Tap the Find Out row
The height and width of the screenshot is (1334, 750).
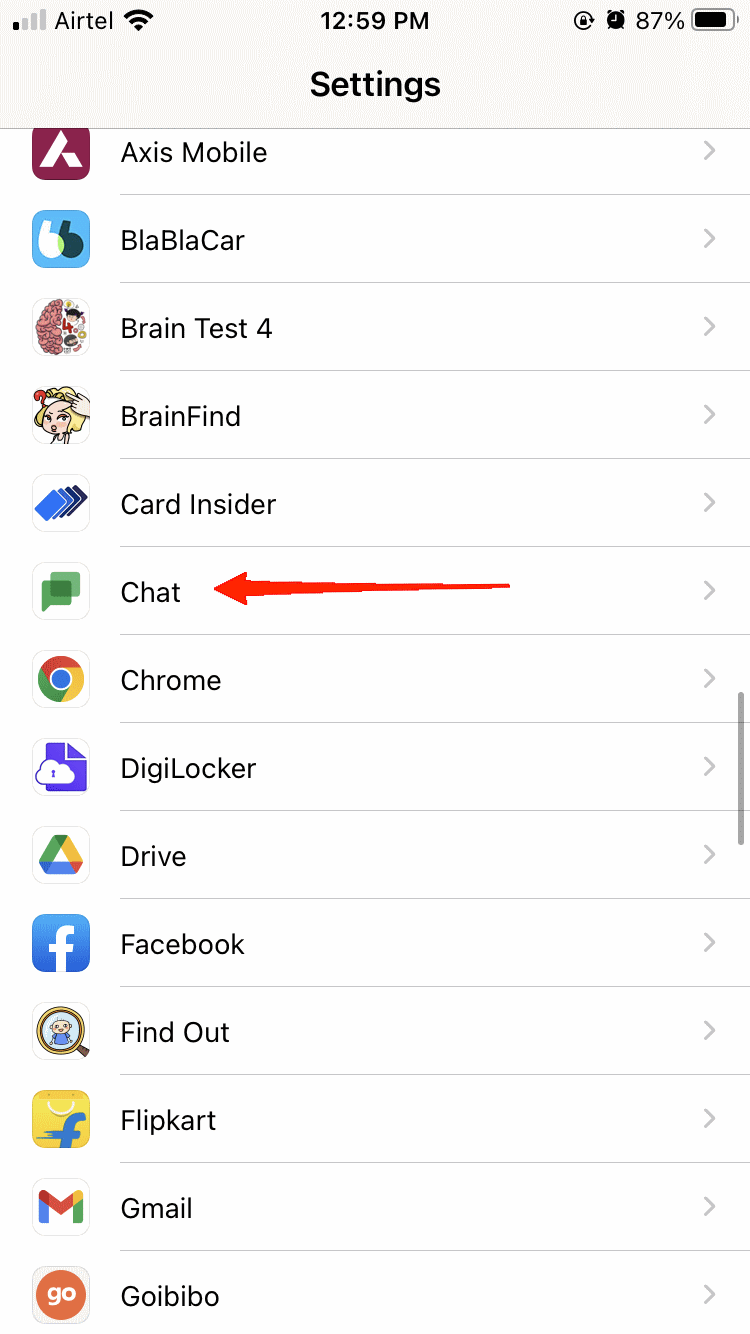point(375,1031)
